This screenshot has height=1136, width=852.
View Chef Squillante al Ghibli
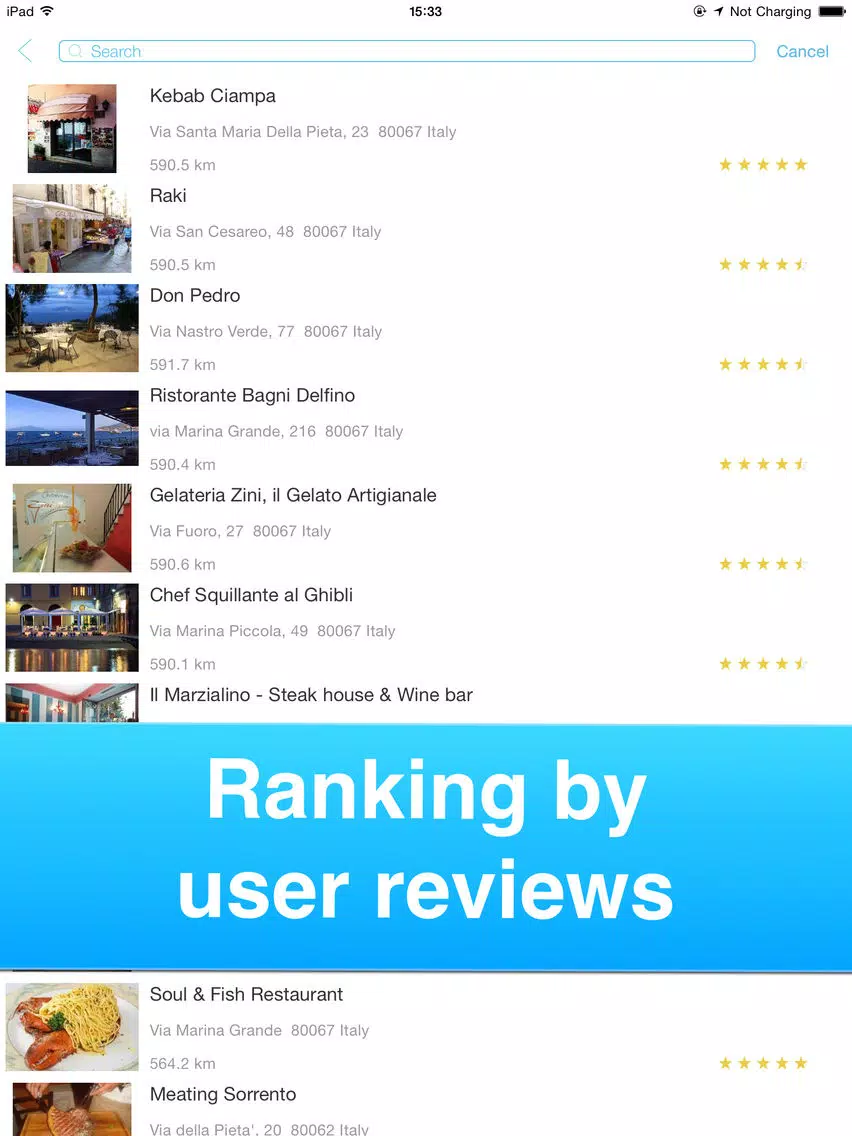click(251, 596)
